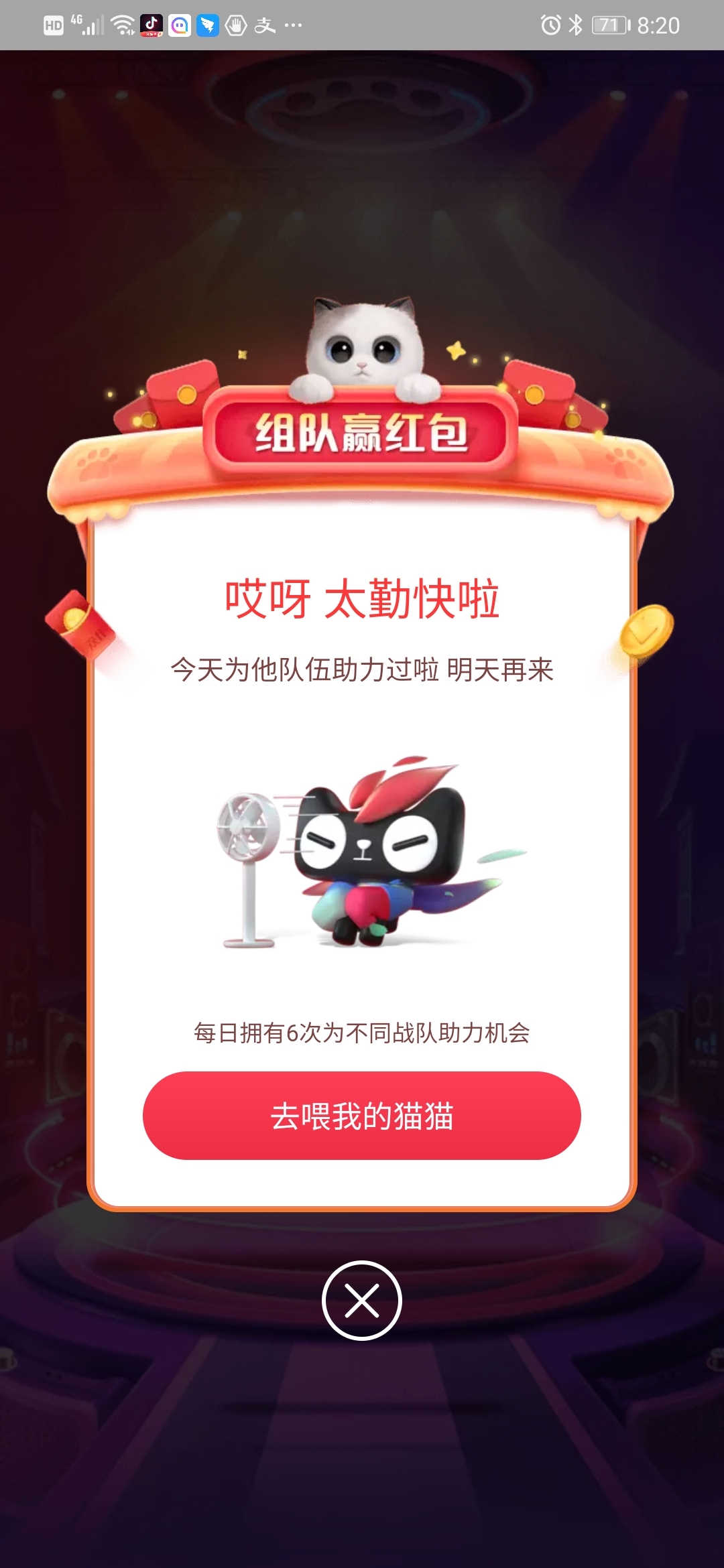Close the 组队赢红包 popup
Image resolution: width=724 pixels, height=1568 pixels.
pyautogui.click(x=361, y=1301)
